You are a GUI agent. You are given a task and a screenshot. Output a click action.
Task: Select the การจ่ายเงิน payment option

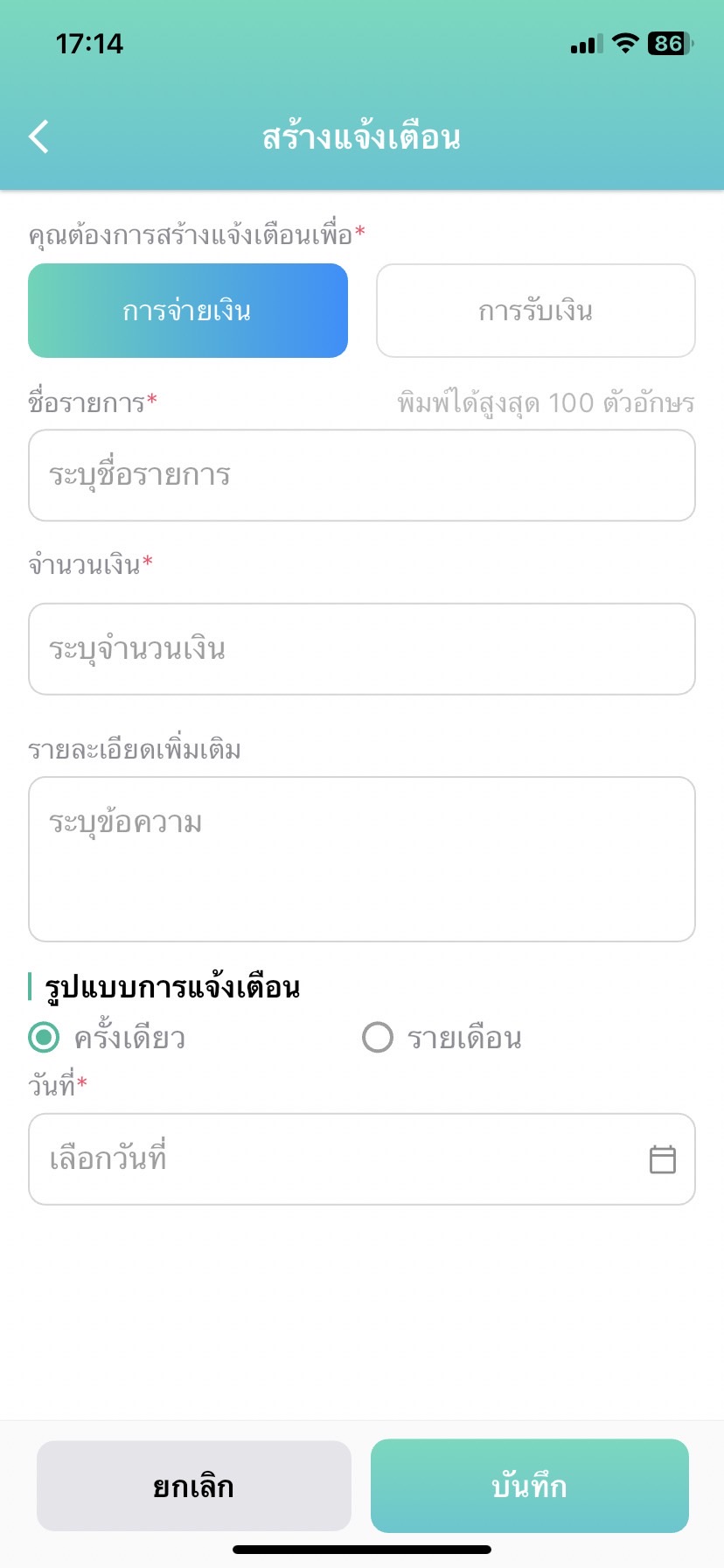(x=188, y=311)
